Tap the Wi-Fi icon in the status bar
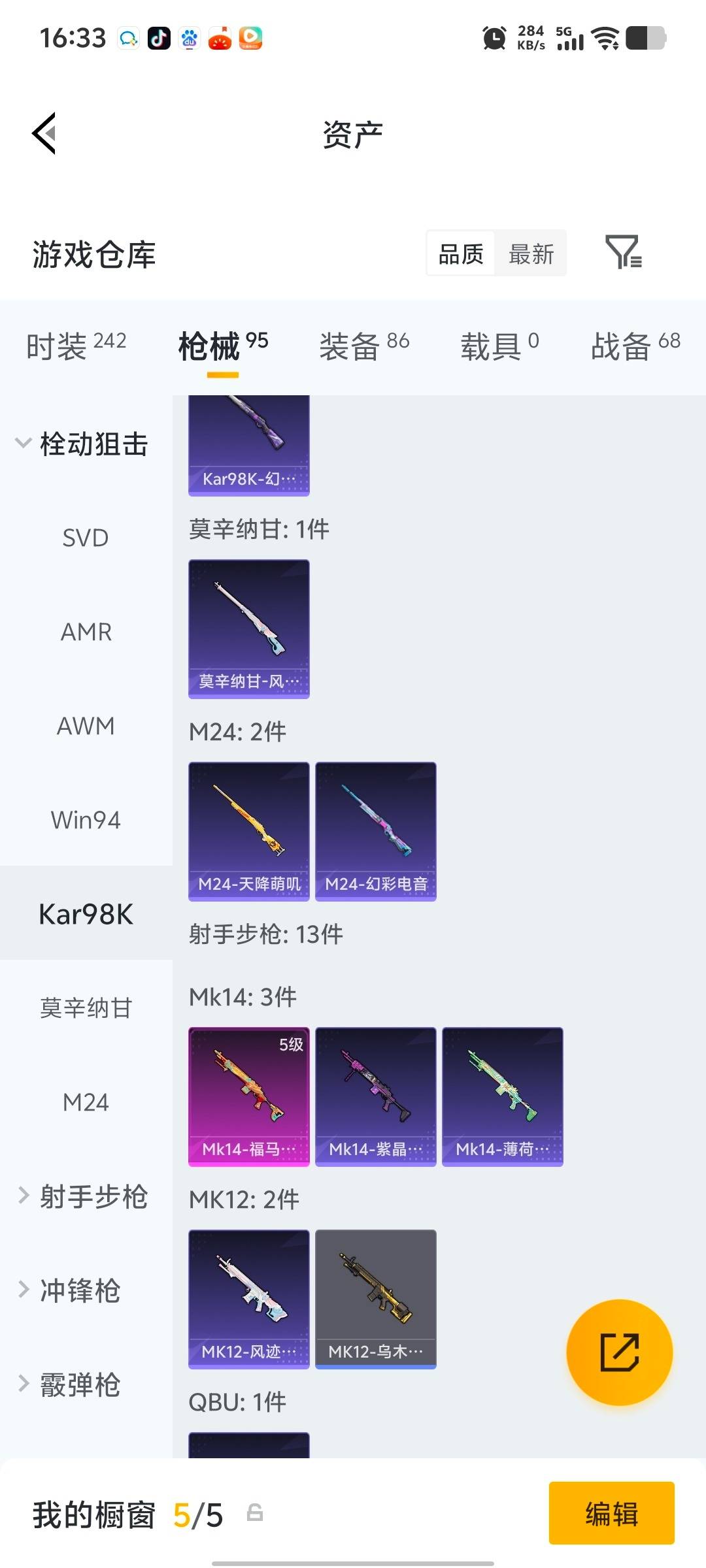Screen dimensions: 706x1568 click(x=605, y=39)
